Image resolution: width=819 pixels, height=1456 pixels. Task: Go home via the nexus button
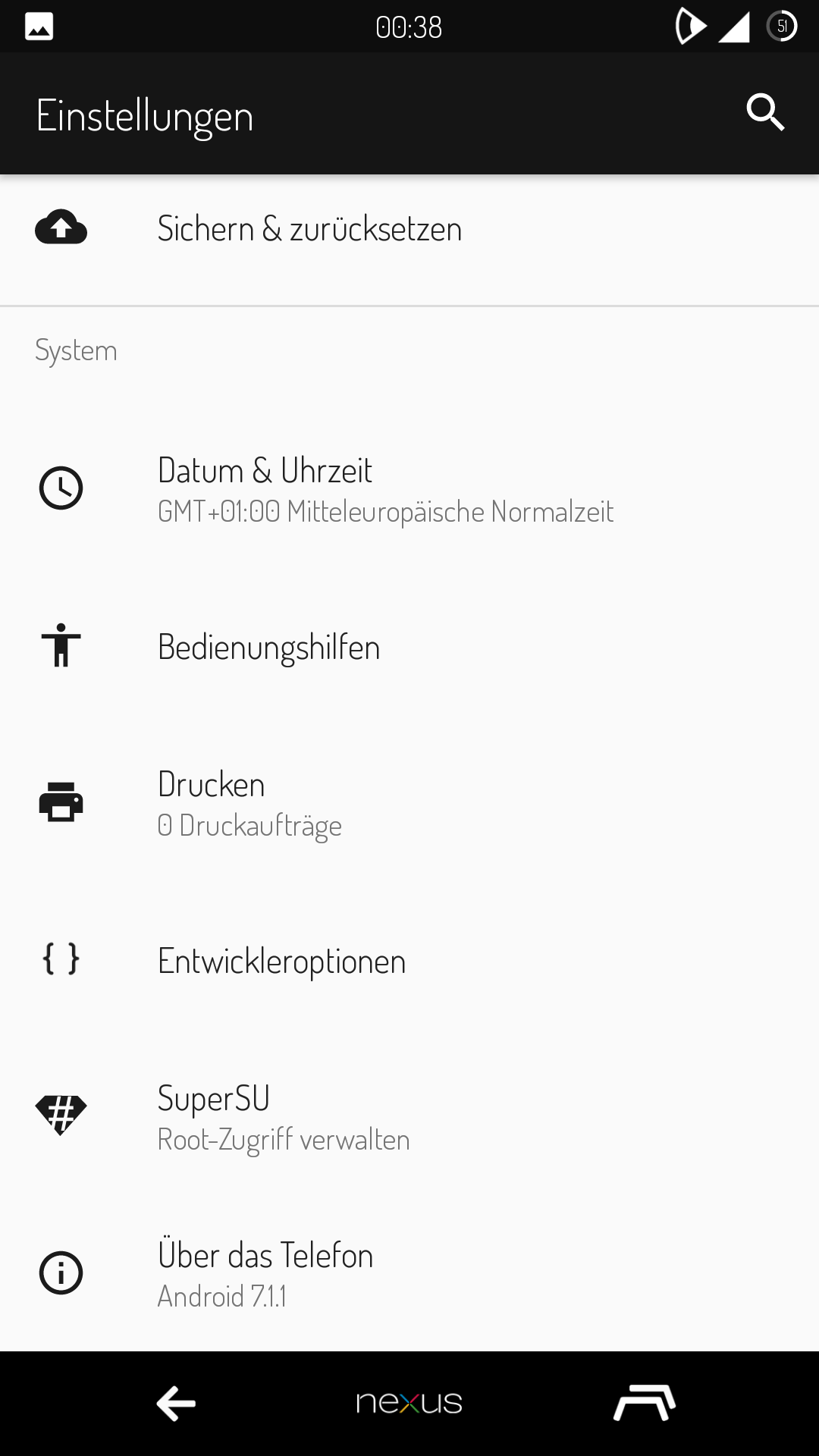[x=409, y=1404]
